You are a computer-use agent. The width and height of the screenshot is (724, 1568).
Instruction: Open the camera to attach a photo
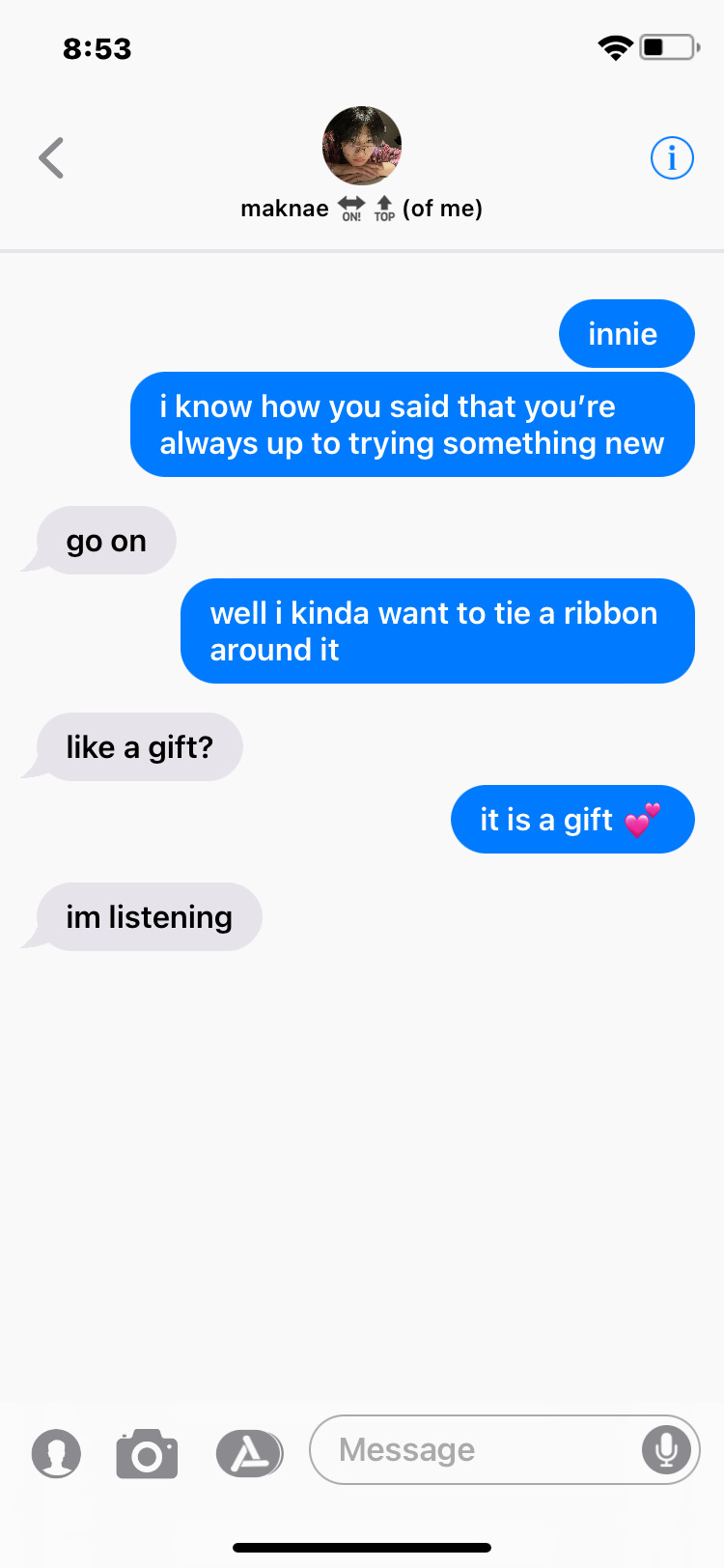(x=147, y=1453)
